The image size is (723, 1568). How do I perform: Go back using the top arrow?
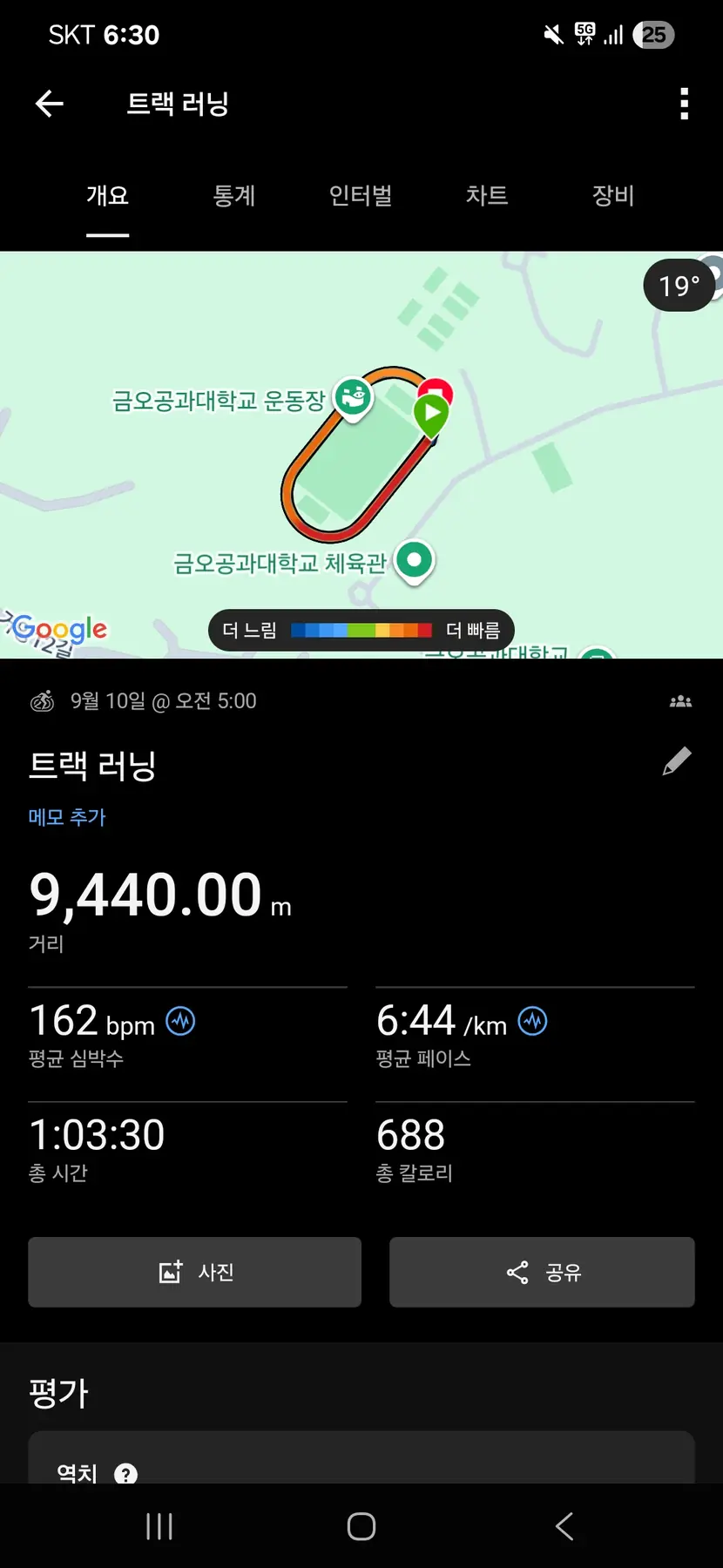tap(50, 105)
